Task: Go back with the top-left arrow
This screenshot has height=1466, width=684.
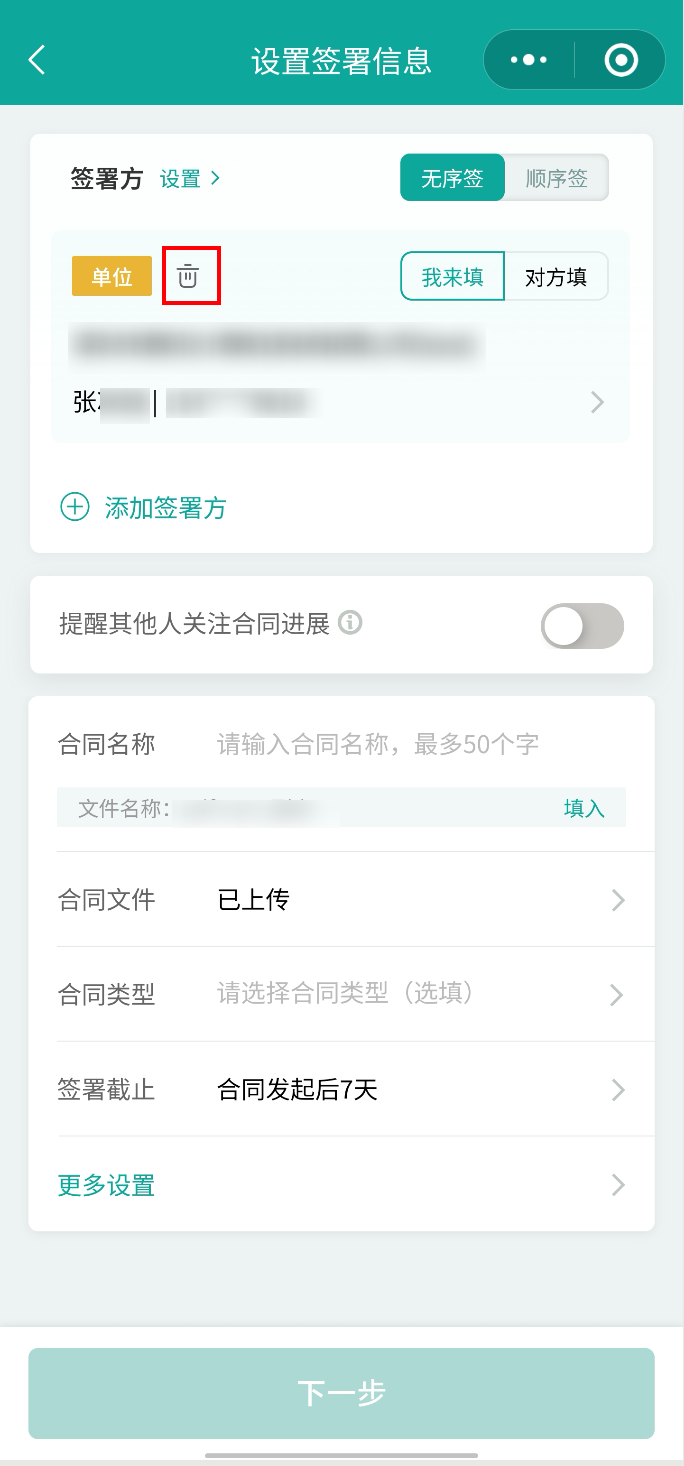Action: [x=37, y=60]
